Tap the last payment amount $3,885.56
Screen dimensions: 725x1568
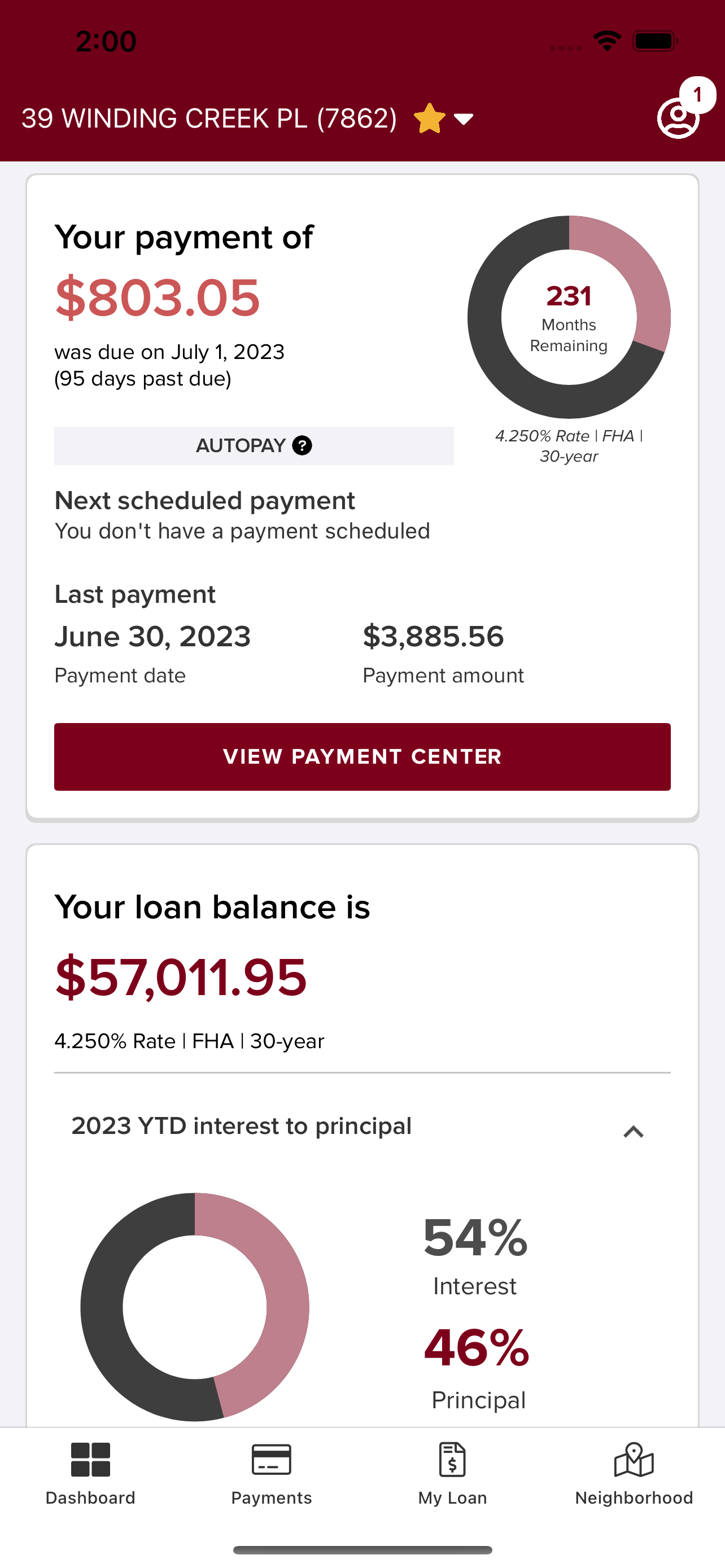[x=434, y=636]
